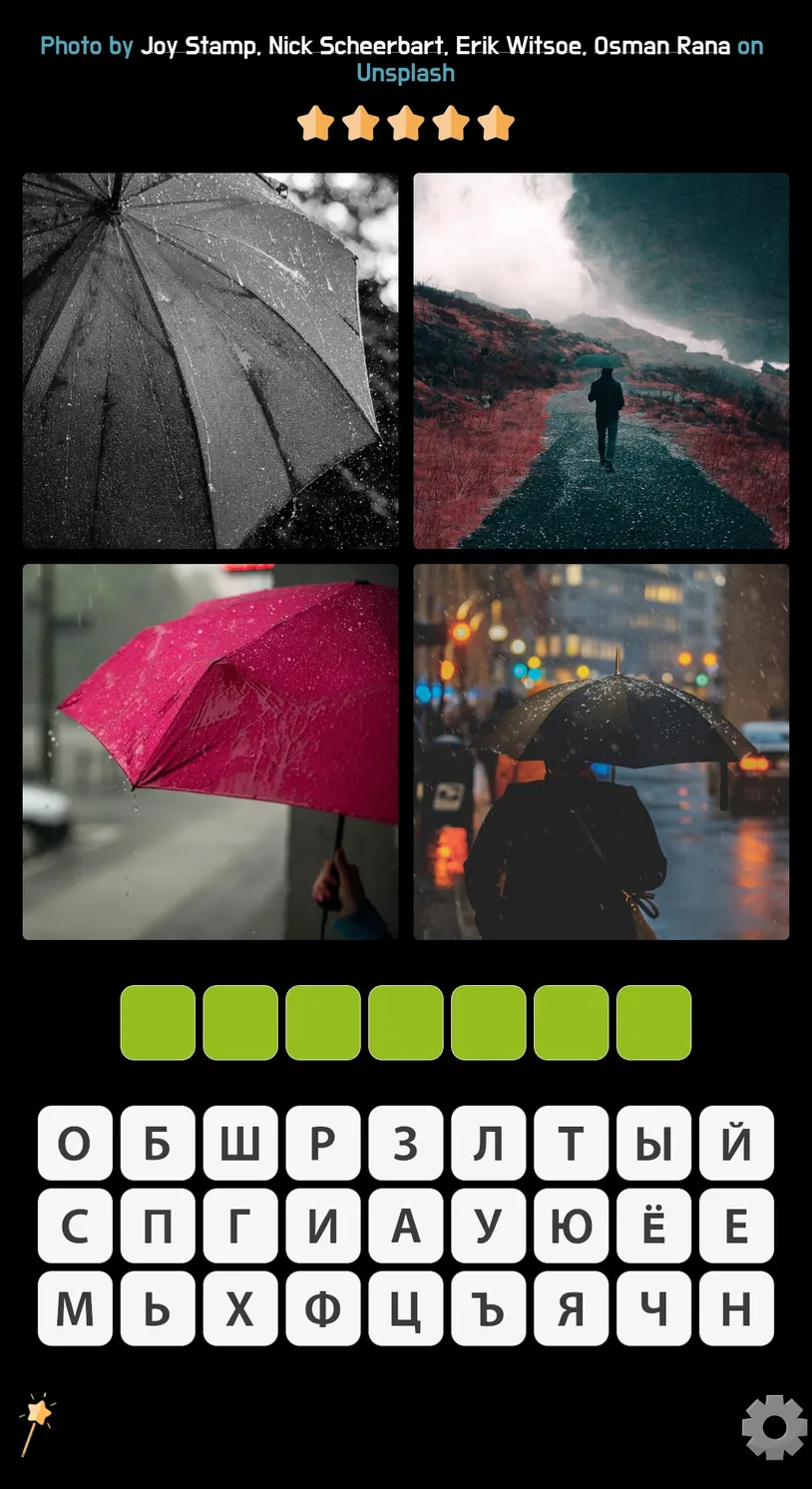
Task: Select the letter О tile
Action: pos(75,1143)
